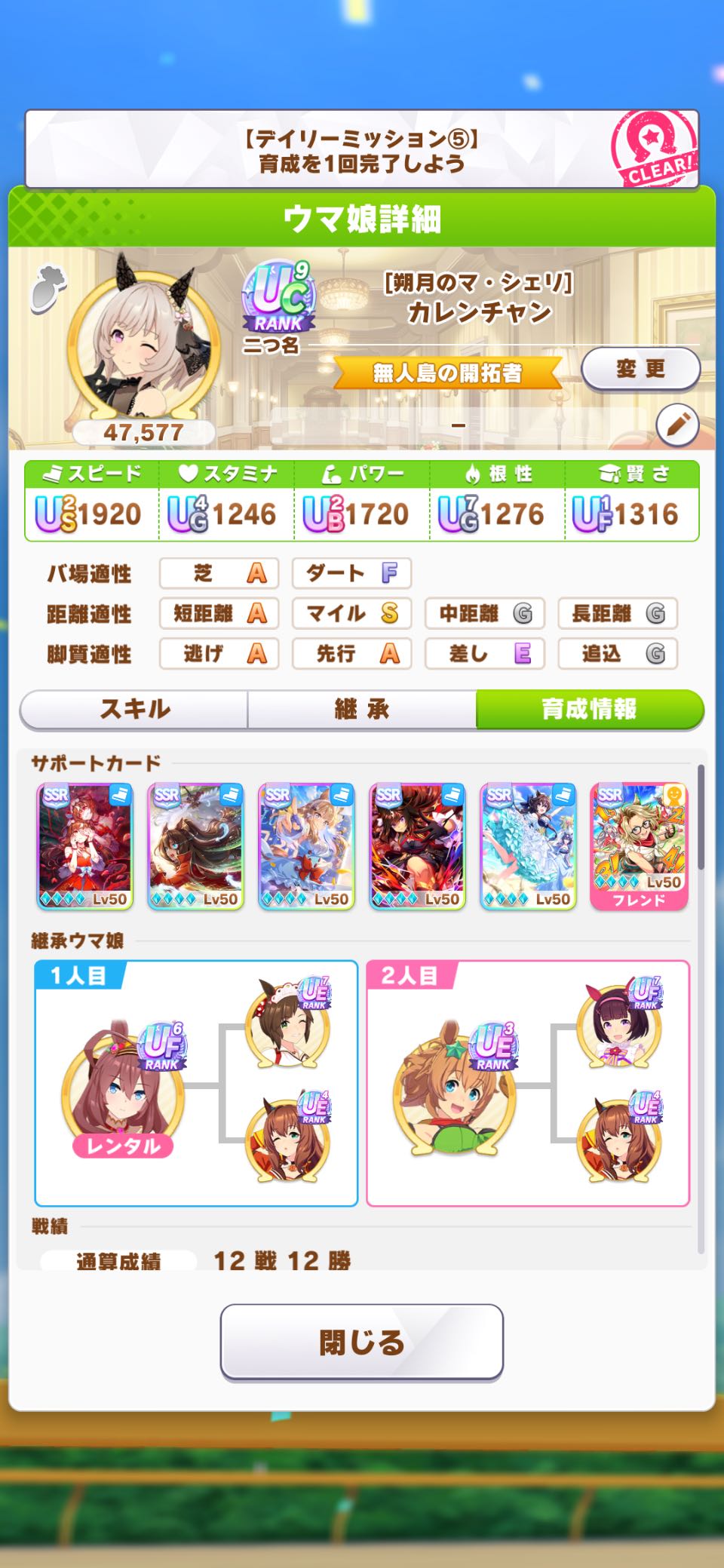Image resolution: width=724 pixels, height=1568 pixels.
Task: Open the レンタル inherited Uma Musume portrait
Action: [x=123, y=1088]
